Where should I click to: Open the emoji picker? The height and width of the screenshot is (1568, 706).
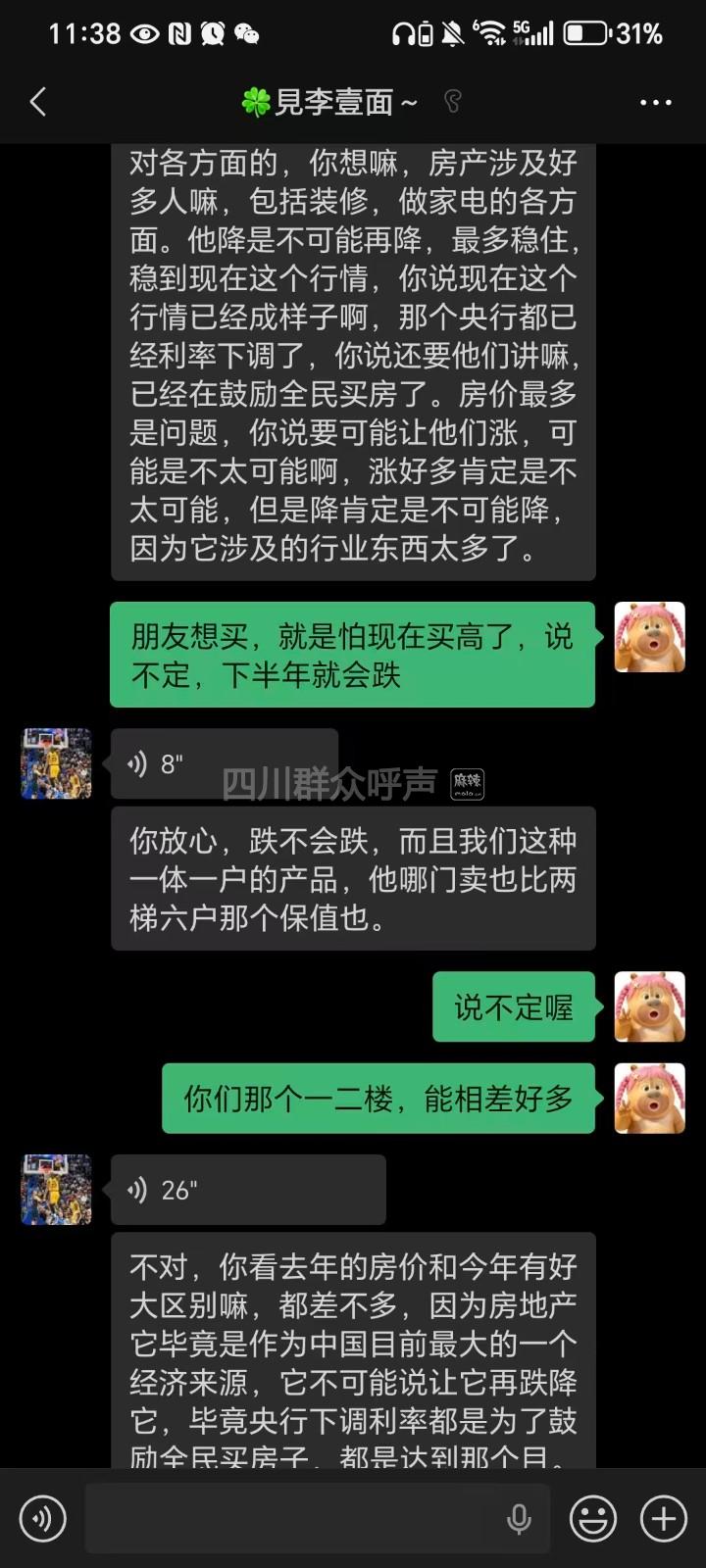[x=593, y=1519]
